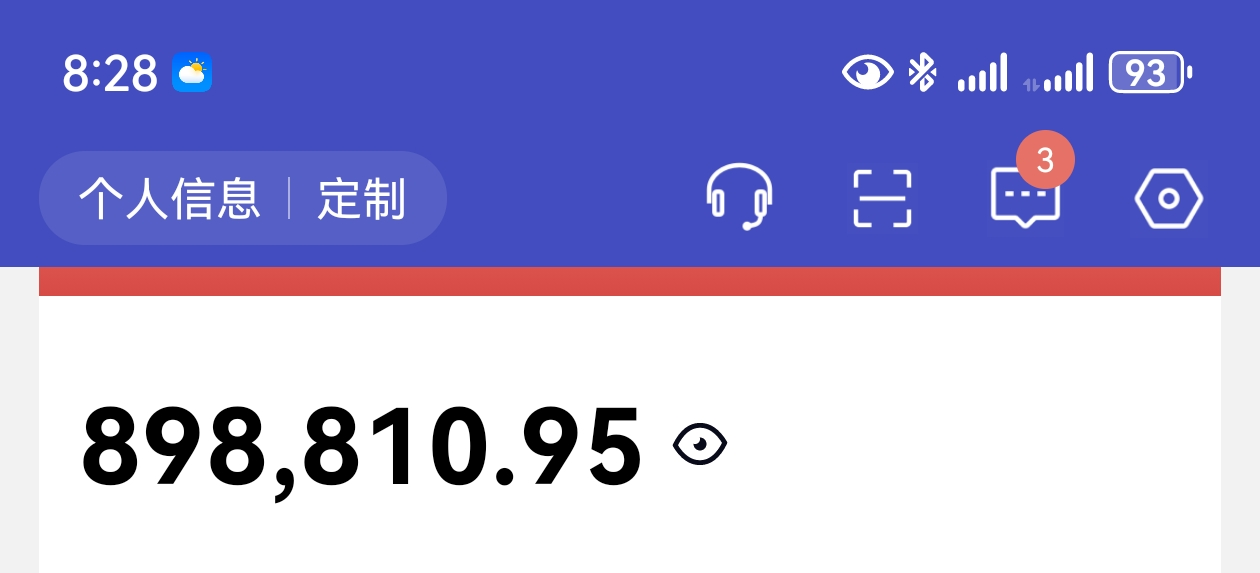This screenshot has width=1260, height=573.
Task: Hide the balance amount with eye icon
Action: tap(700, 443)
